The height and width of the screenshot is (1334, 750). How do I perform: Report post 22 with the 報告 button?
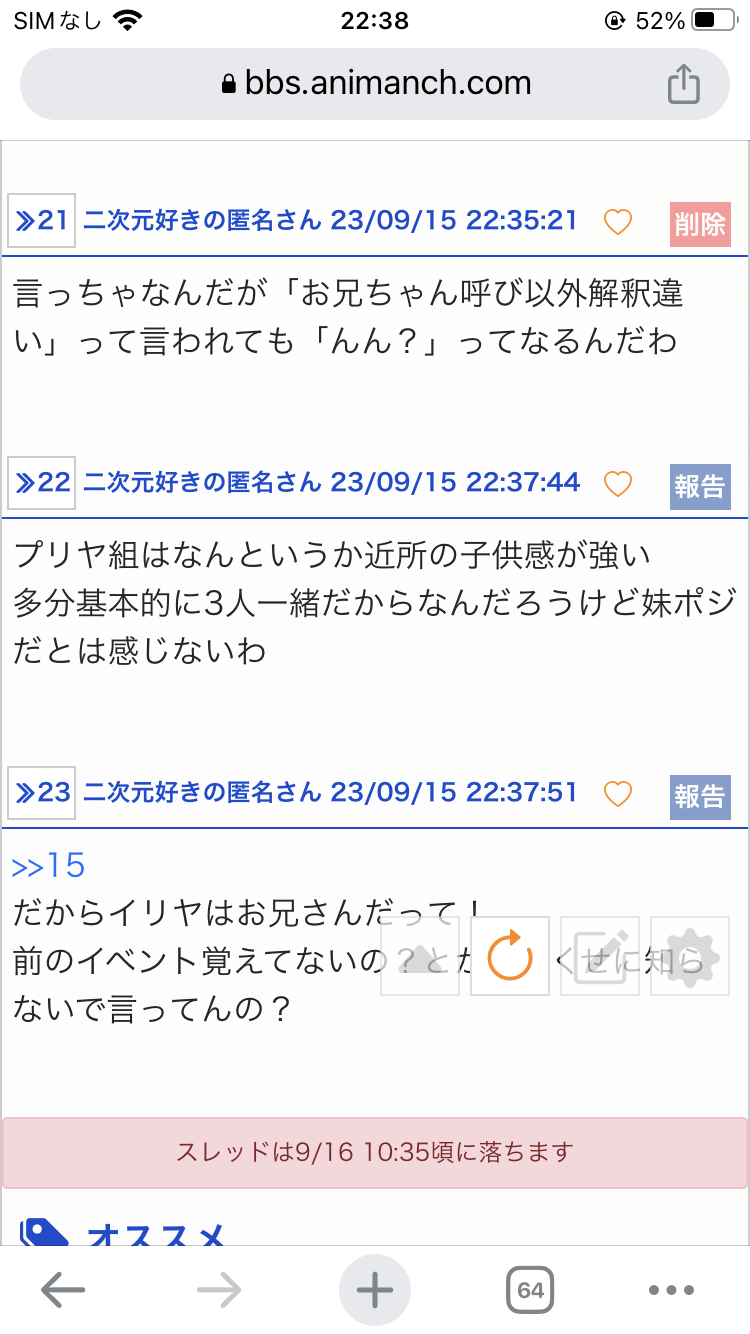(x=700, y=486)
